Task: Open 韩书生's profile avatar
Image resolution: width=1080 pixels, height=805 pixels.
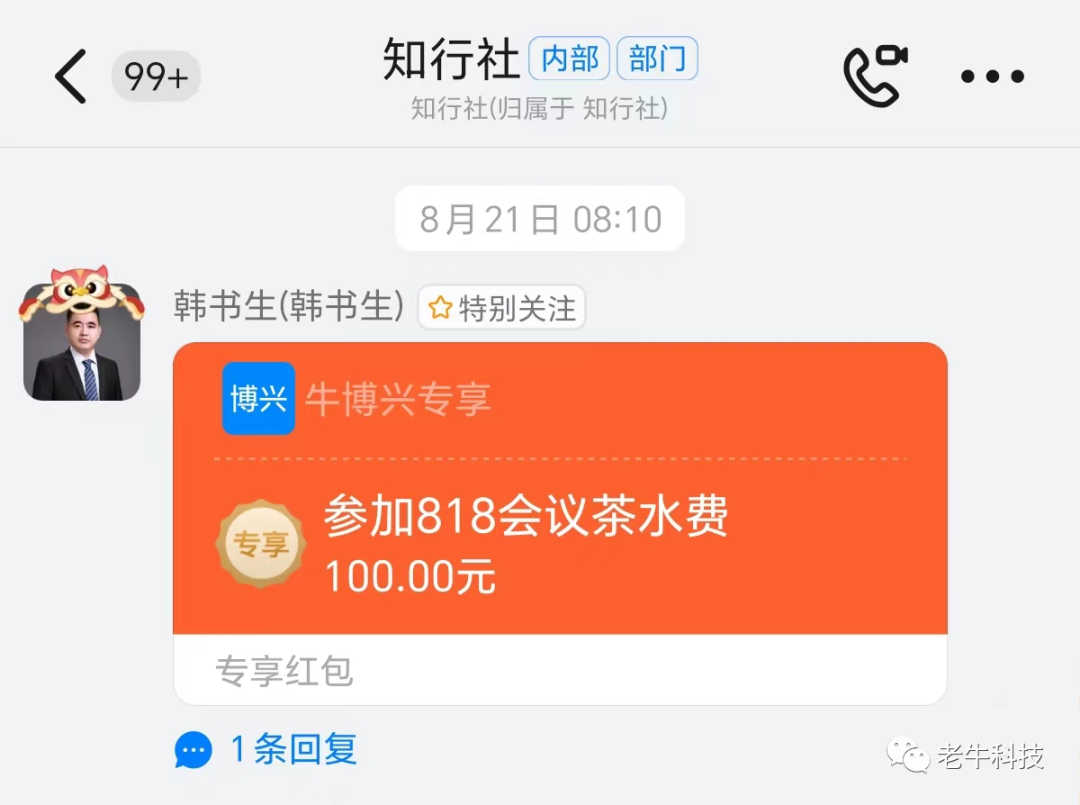Action: pyautogui.click(x=81, y=344)
